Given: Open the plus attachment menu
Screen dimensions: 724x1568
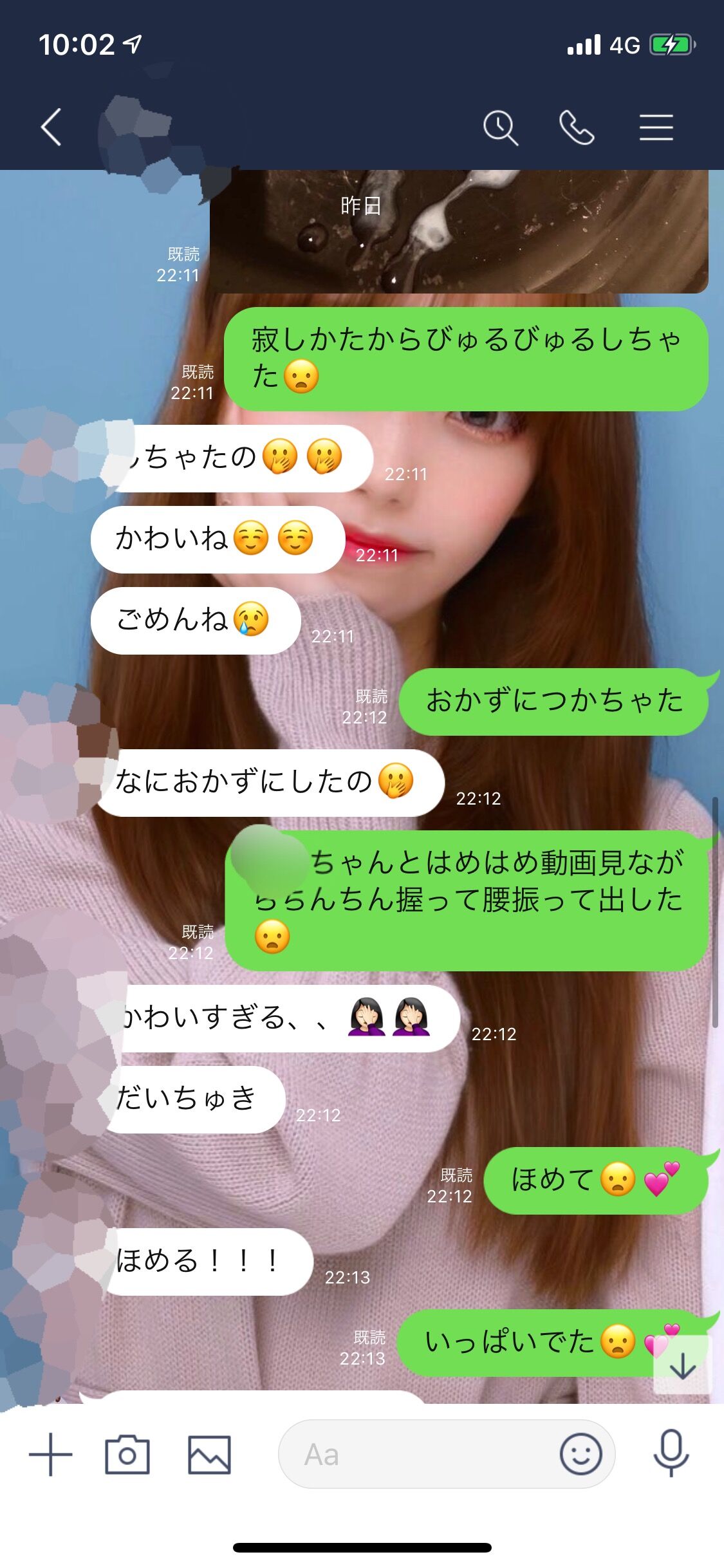Looking at the screenshot, I should click(x=50, y=1454).
